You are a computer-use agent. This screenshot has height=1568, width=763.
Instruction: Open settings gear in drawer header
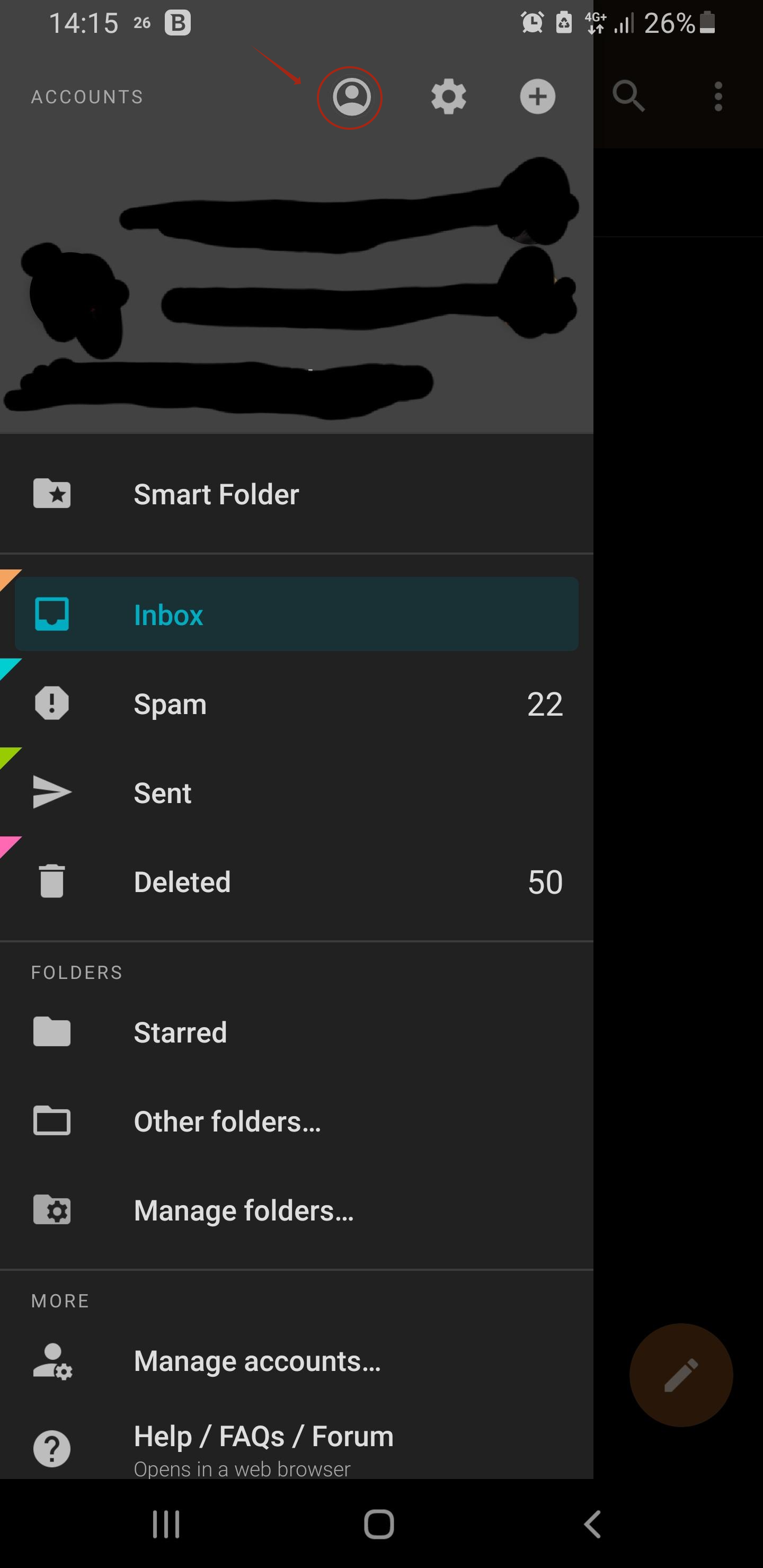click(x=448, y=97)
